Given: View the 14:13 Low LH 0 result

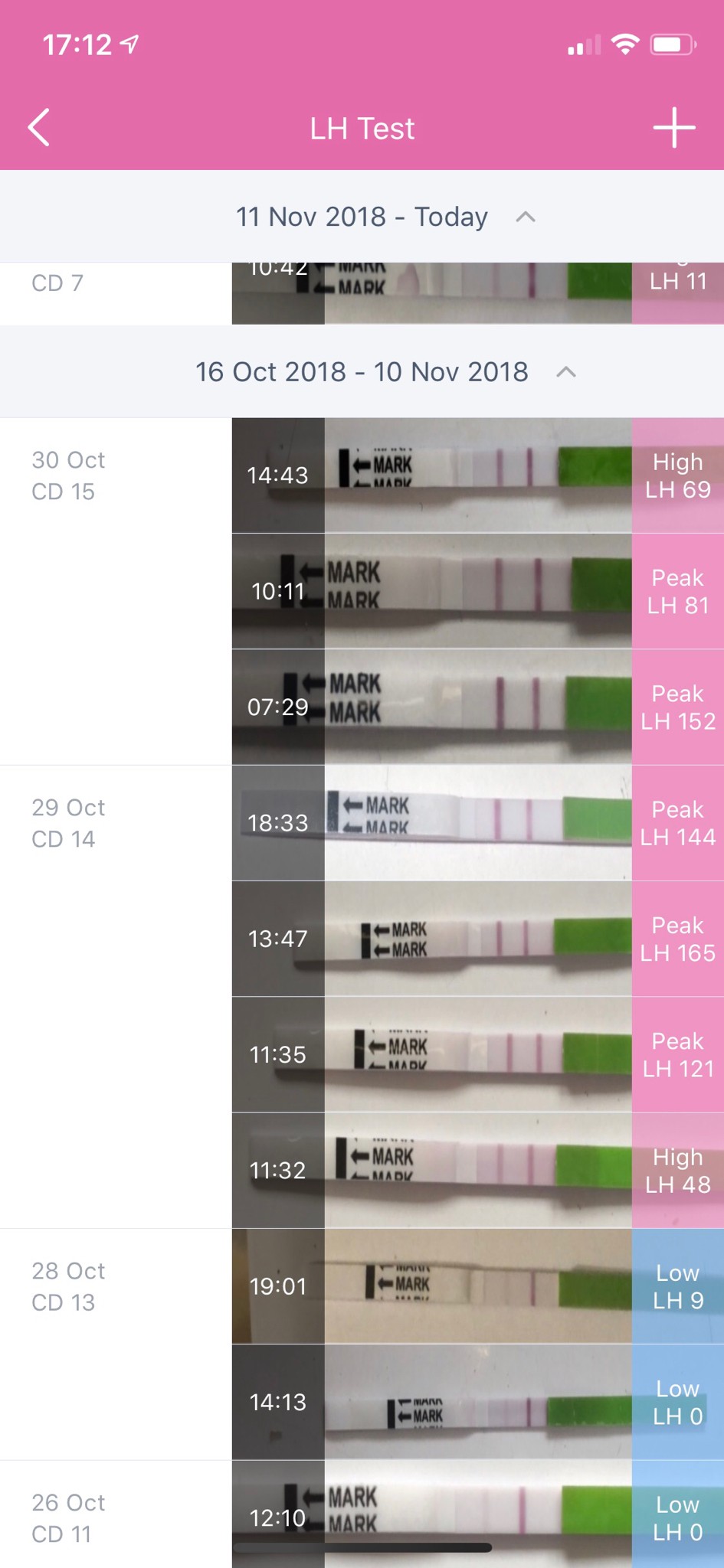Looking at the screenshot, I should 478,1402.
